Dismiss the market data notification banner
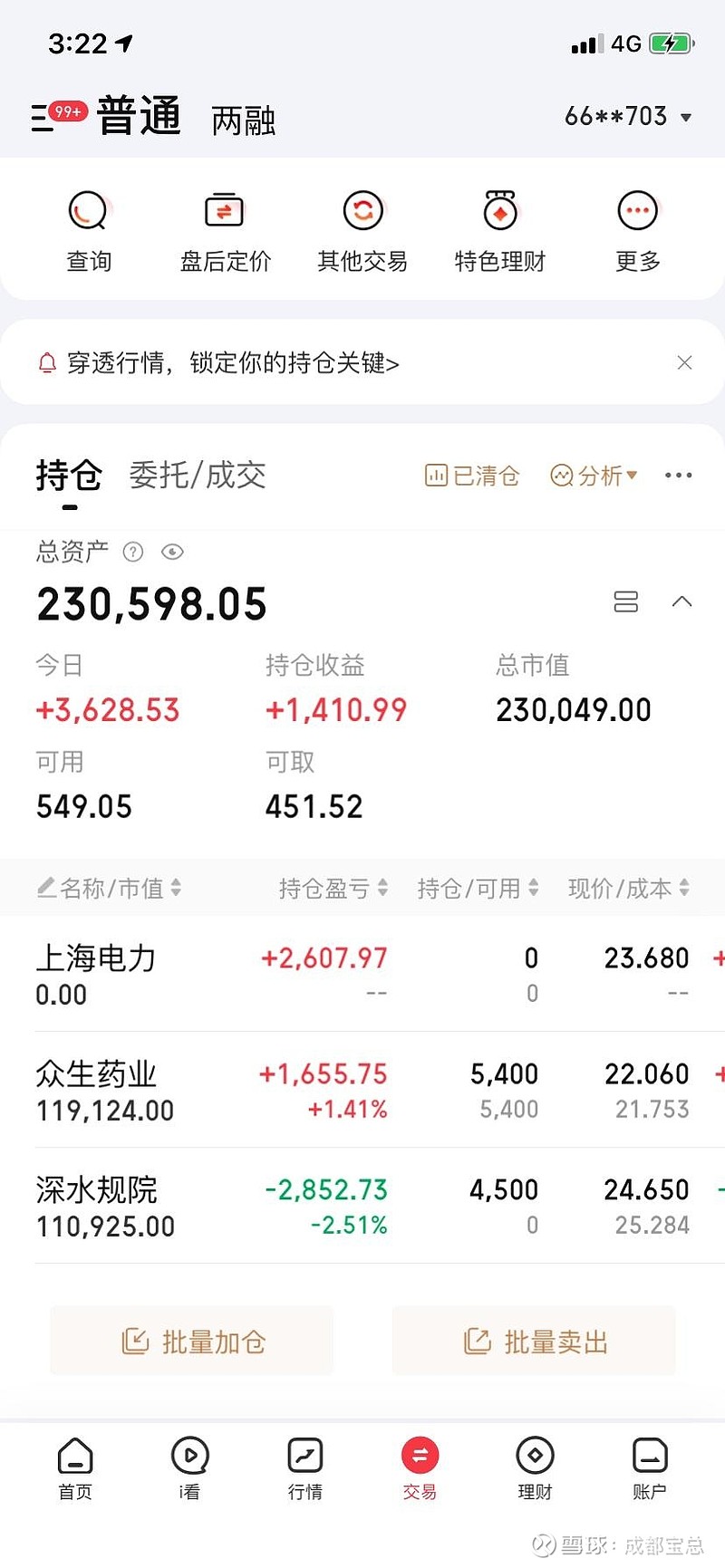This screenshot has height=1568, width=725. 685,362
